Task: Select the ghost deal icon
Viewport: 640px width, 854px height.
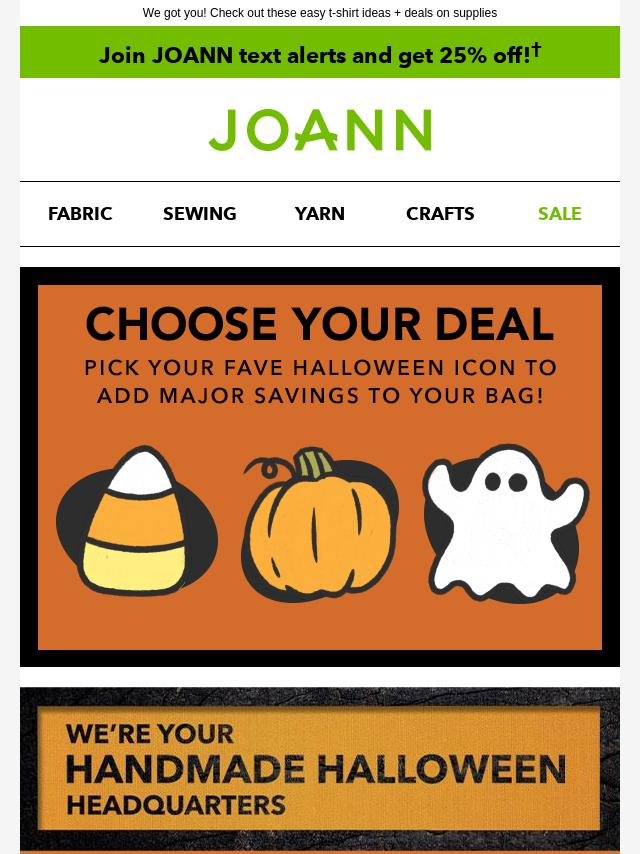Action: tap(505, 522)
